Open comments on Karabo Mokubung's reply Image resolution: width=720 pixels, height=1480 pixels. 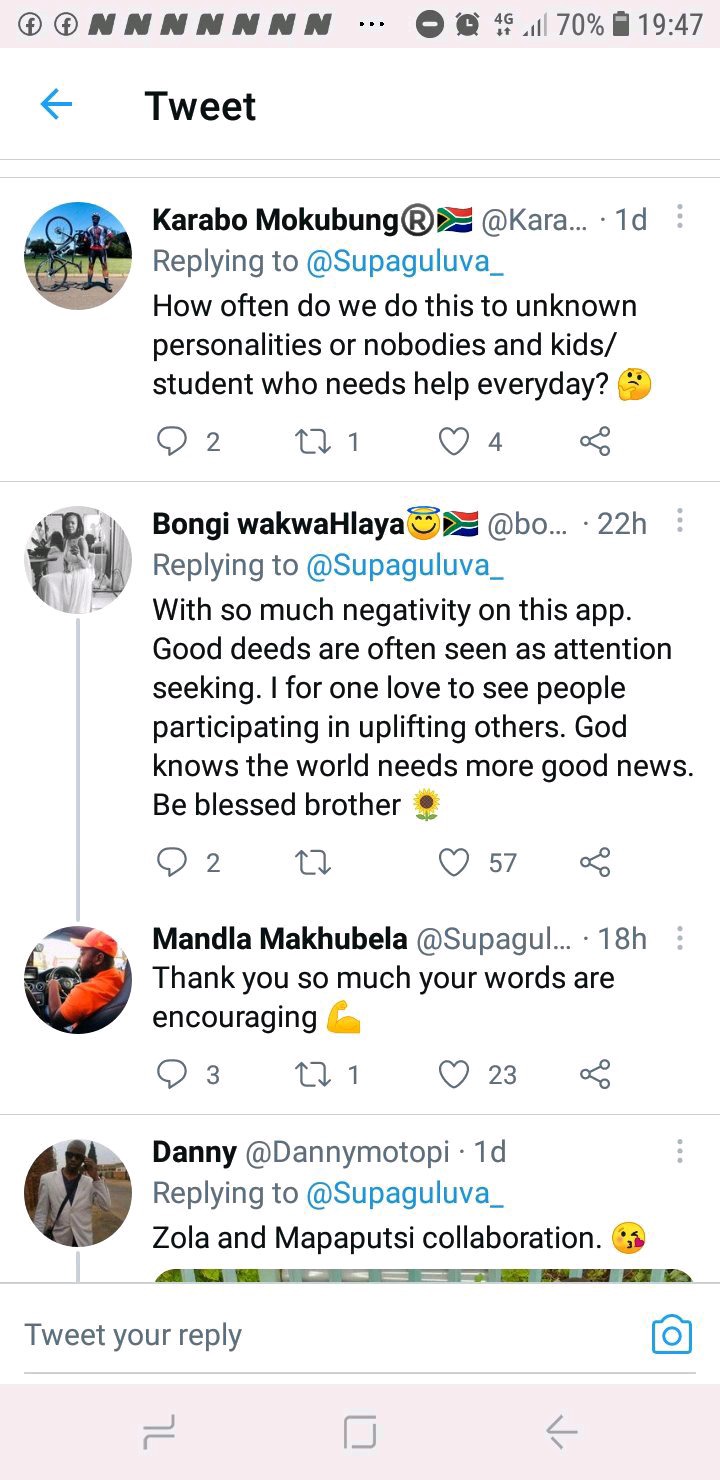tap(172, 441)
